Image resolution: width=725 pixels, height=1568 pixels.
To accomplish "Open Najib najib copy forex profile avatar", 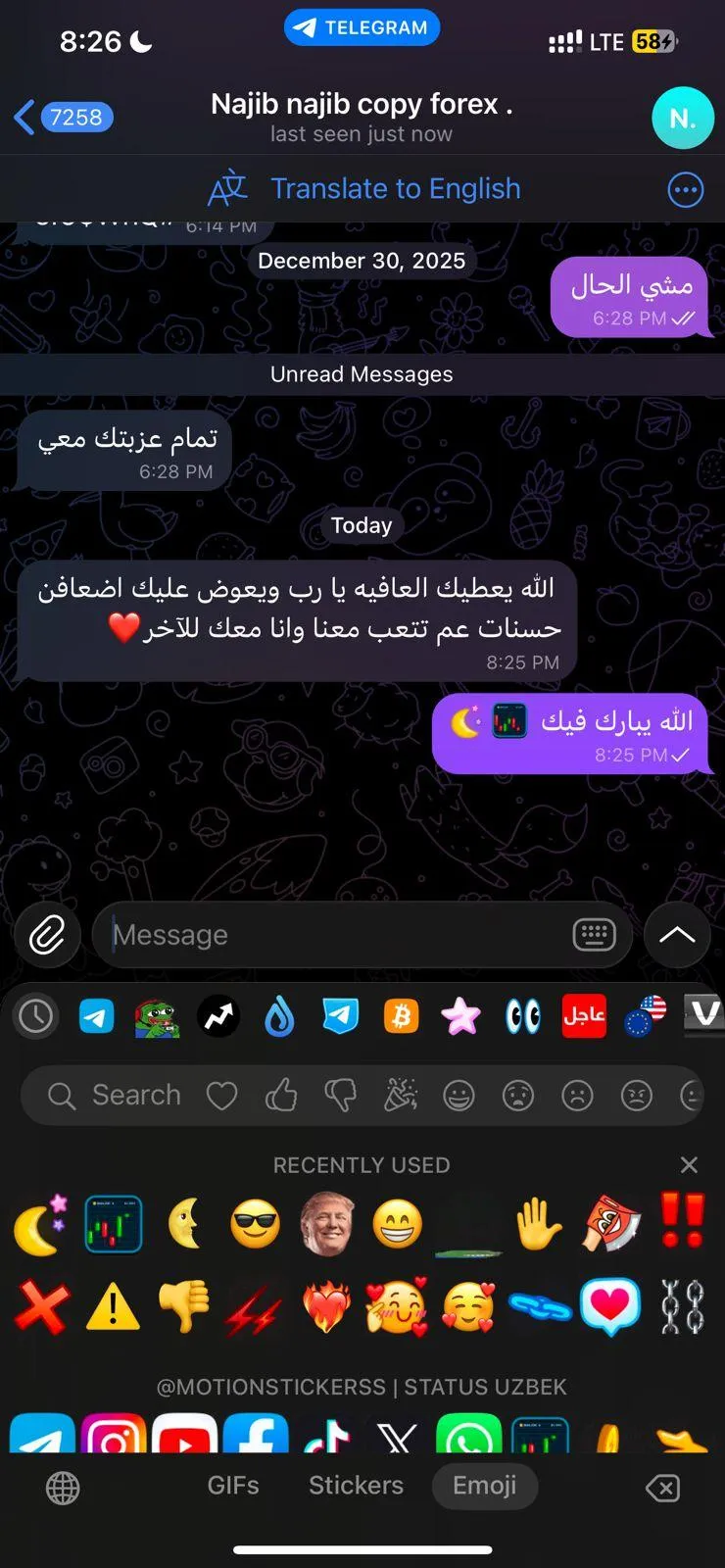I will pyautogui.click(x=683, y=118).
